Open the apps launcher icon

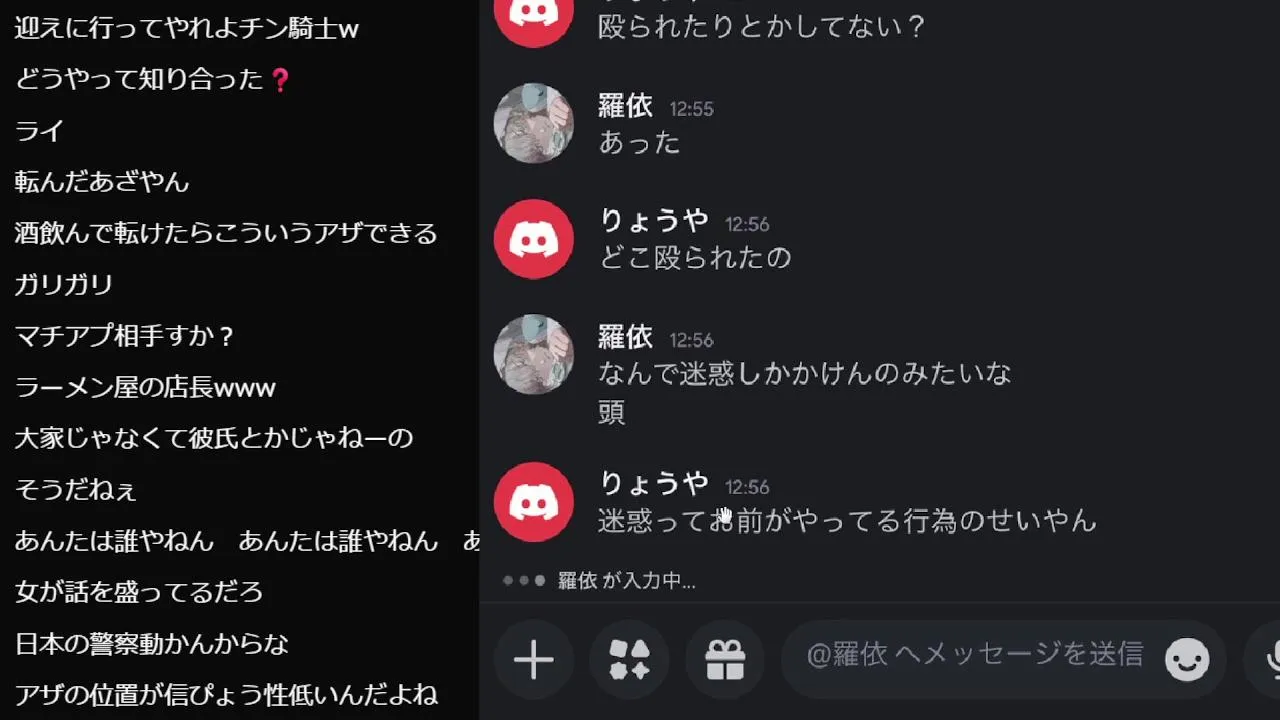(x=629, y=660)
